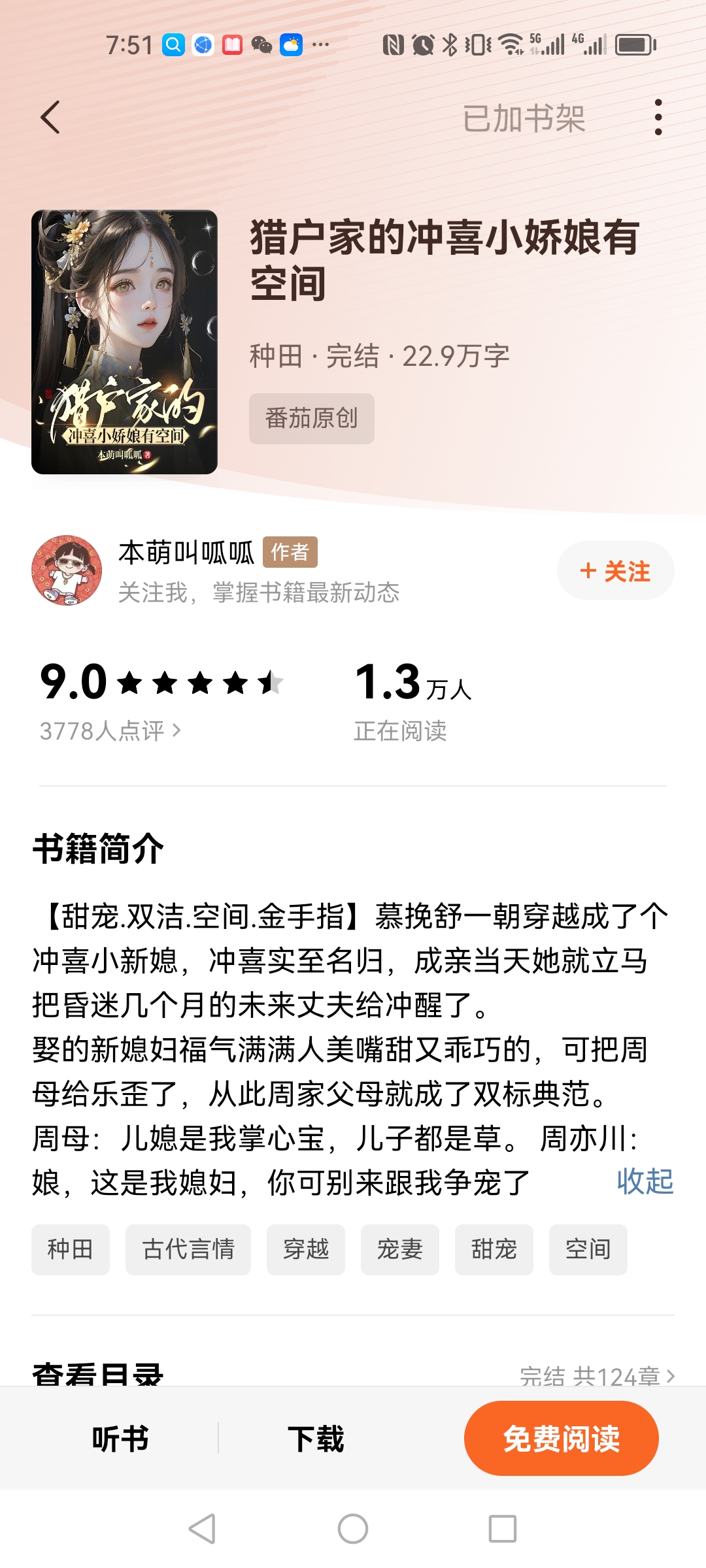This screenshot has height=1568, width=706.
Task: Select the 种田 tag chip
Action: (x=71, y=1249)
